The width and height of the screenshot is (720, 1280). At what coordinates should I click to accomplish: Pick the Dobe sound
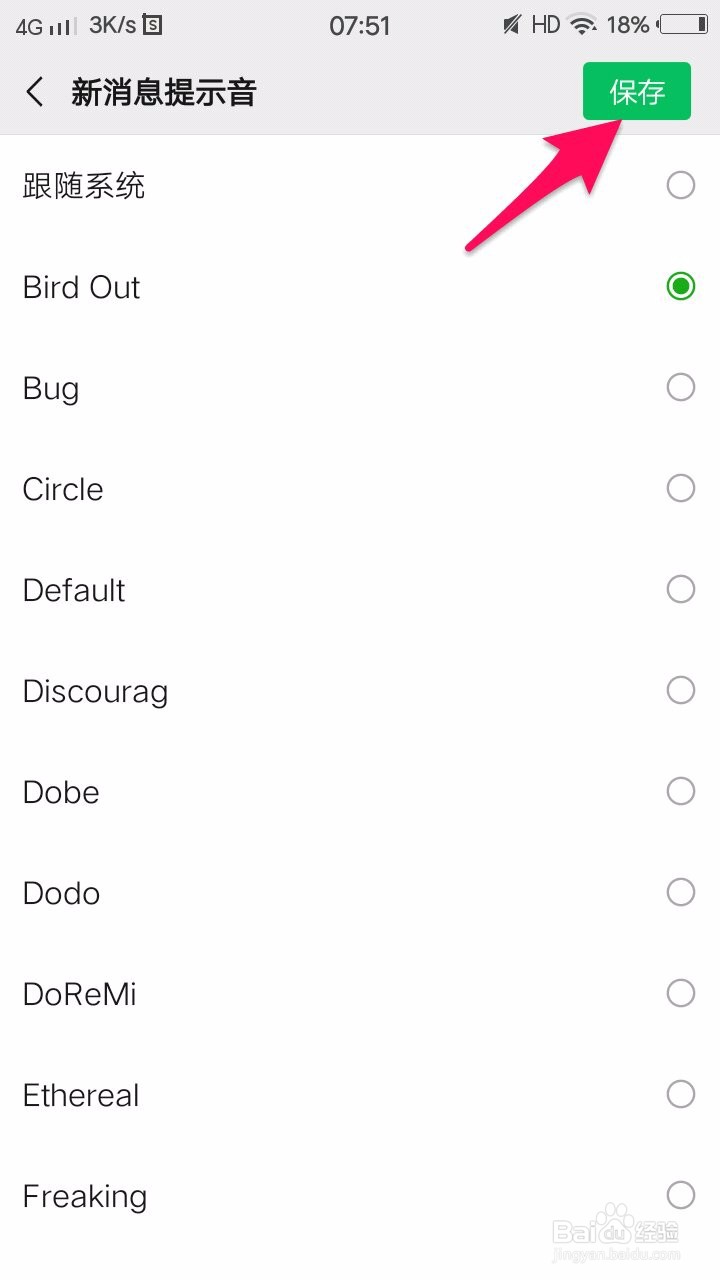[x=360, y=792]
